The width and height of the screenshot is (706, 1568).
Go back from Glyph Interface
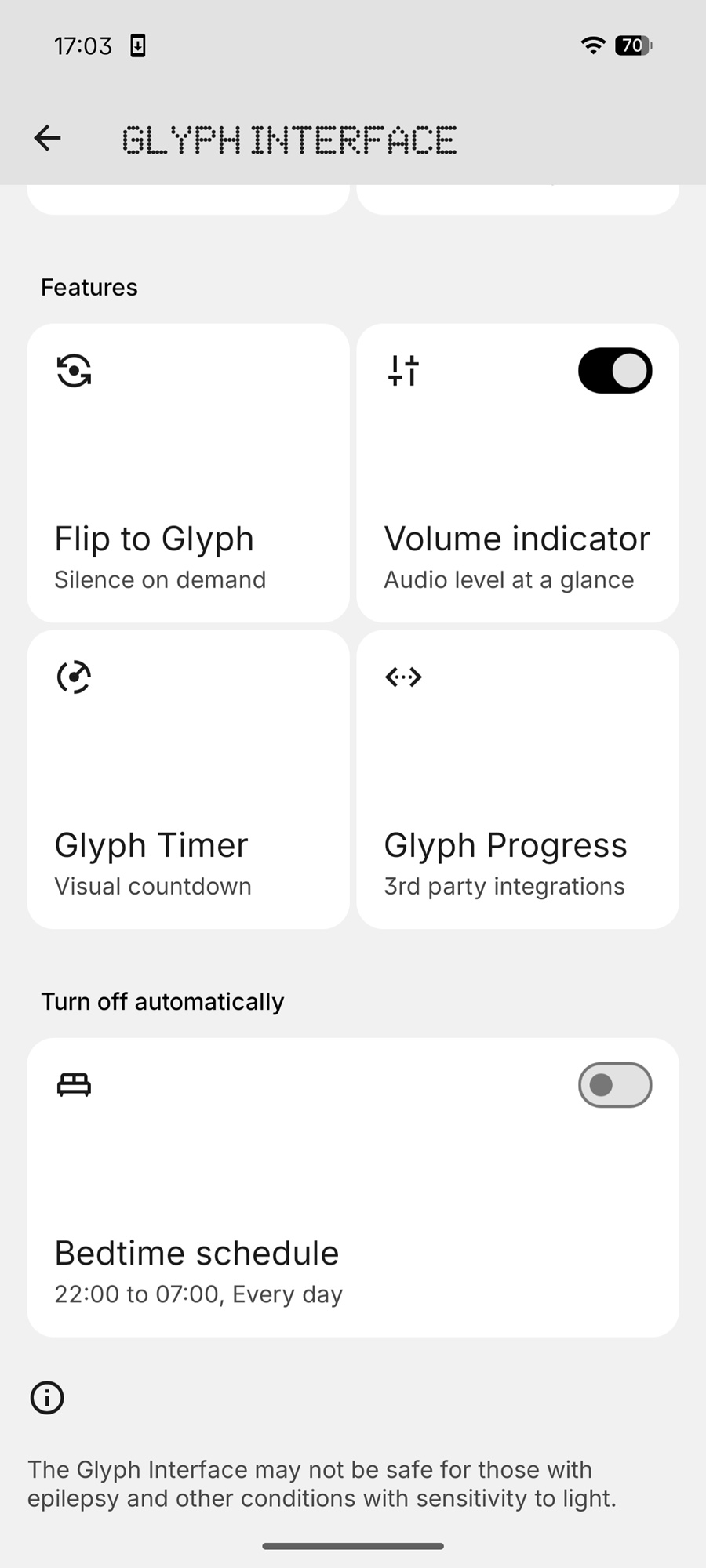point(48,138)
